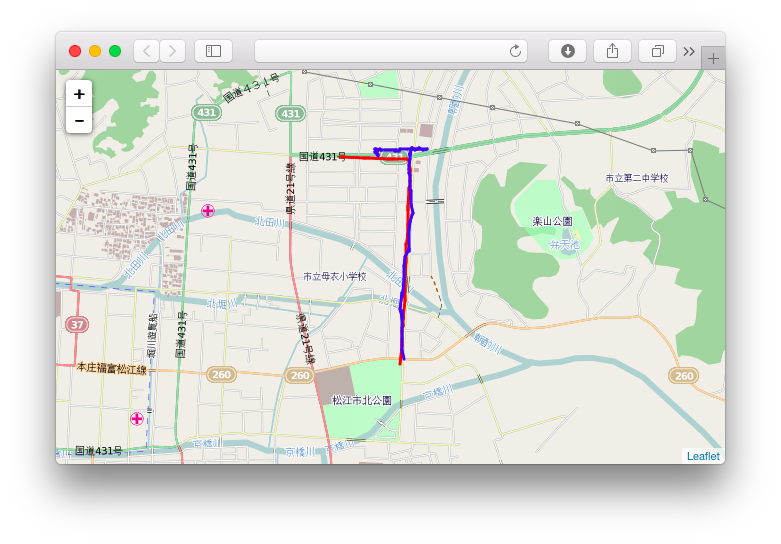Show all tabs overview

pos(657,51)
